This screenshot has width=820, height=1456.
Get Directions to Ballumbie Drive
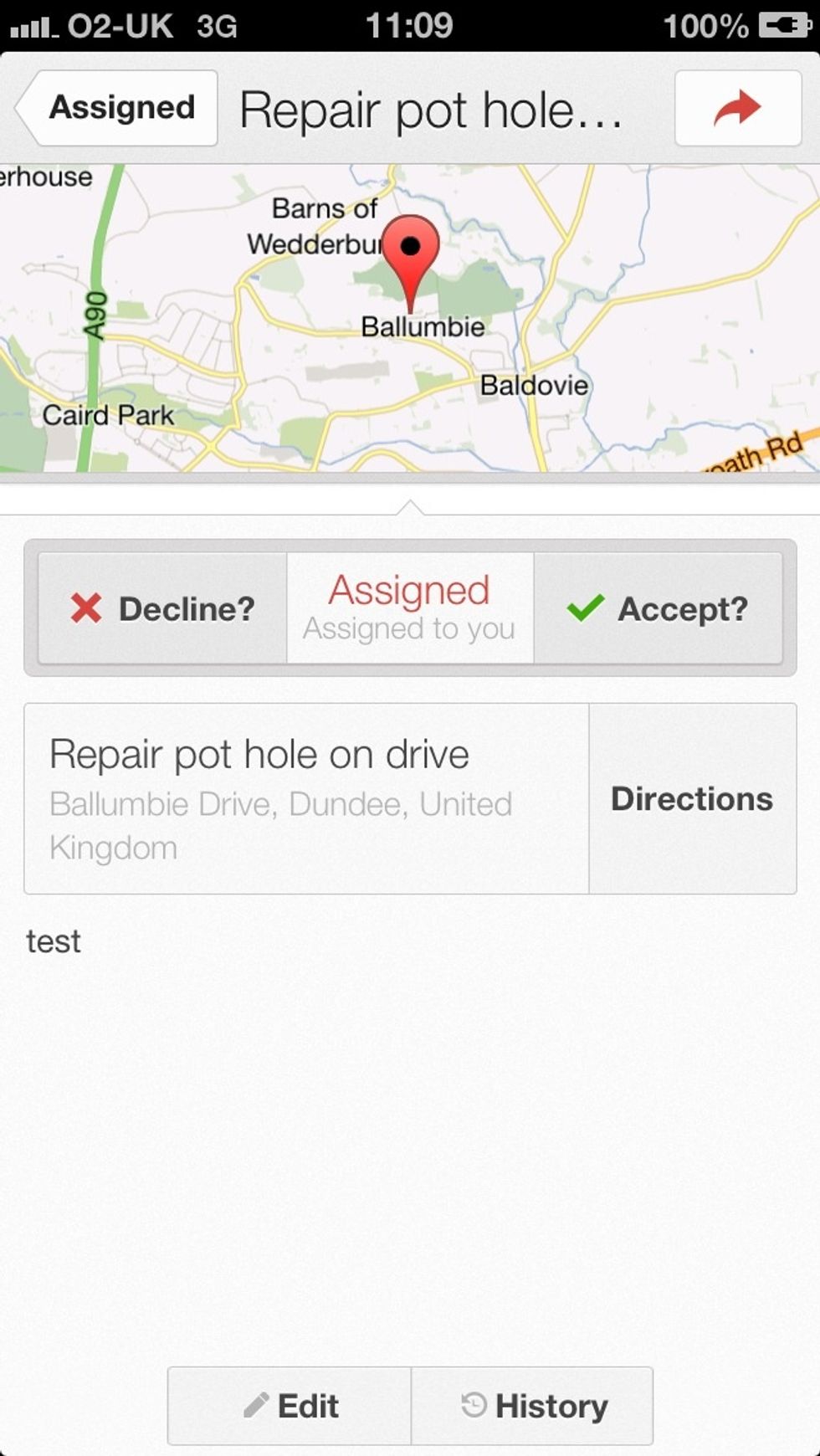pos(692,798)
